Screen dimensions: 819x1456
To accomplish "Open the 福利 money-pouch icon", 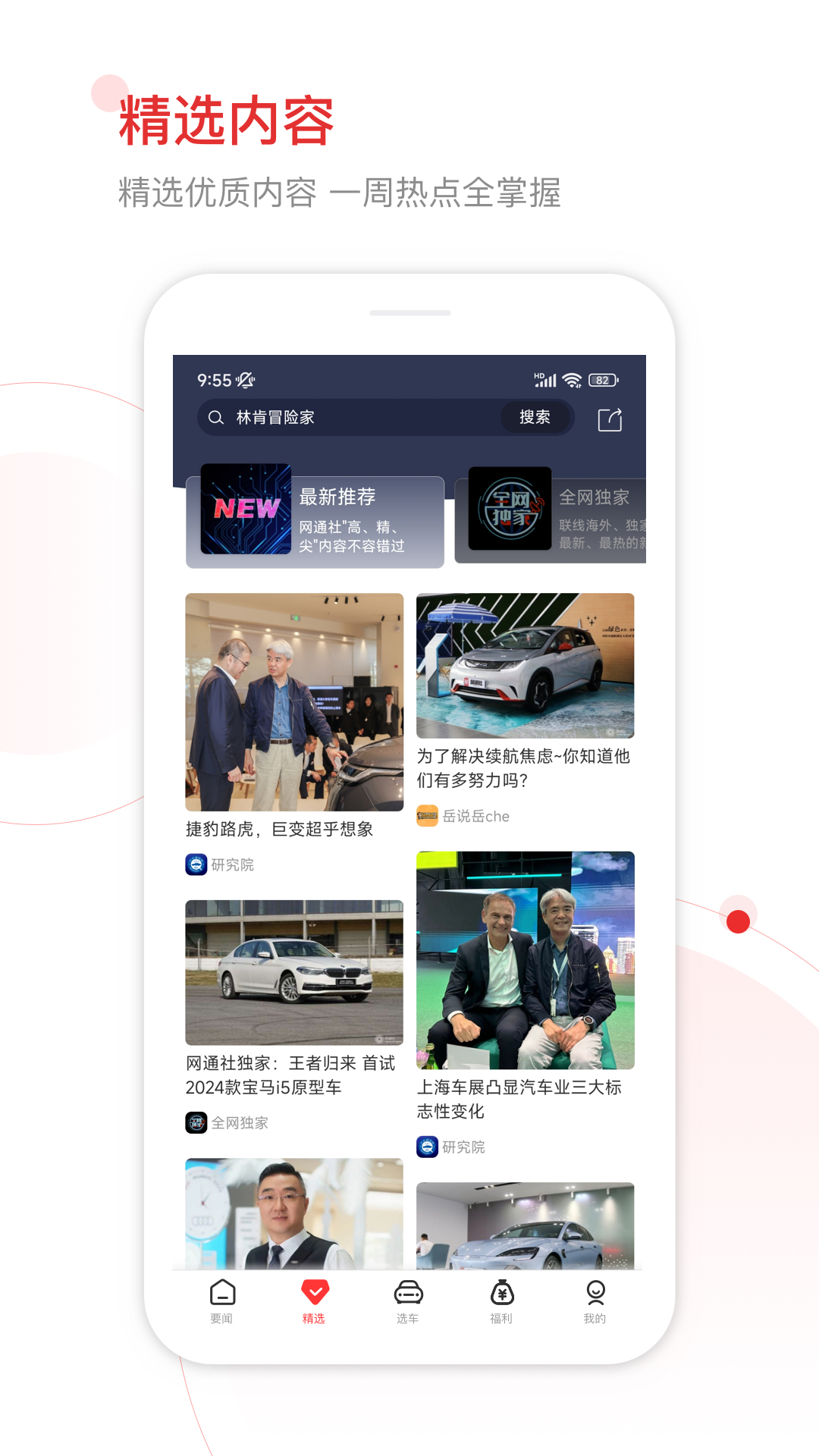I will (x=502, y=1293).
